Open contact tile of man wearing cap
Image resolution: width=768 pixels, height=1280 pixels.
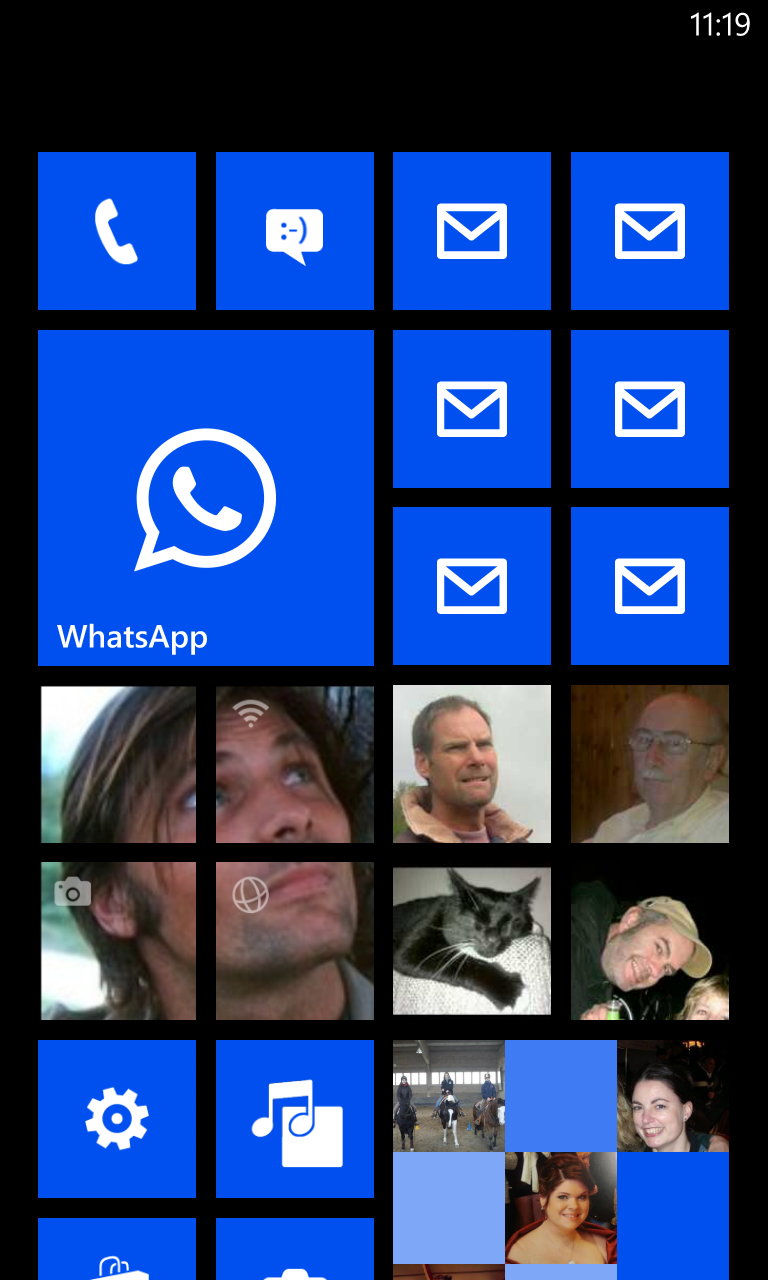[x=650, y=941]
